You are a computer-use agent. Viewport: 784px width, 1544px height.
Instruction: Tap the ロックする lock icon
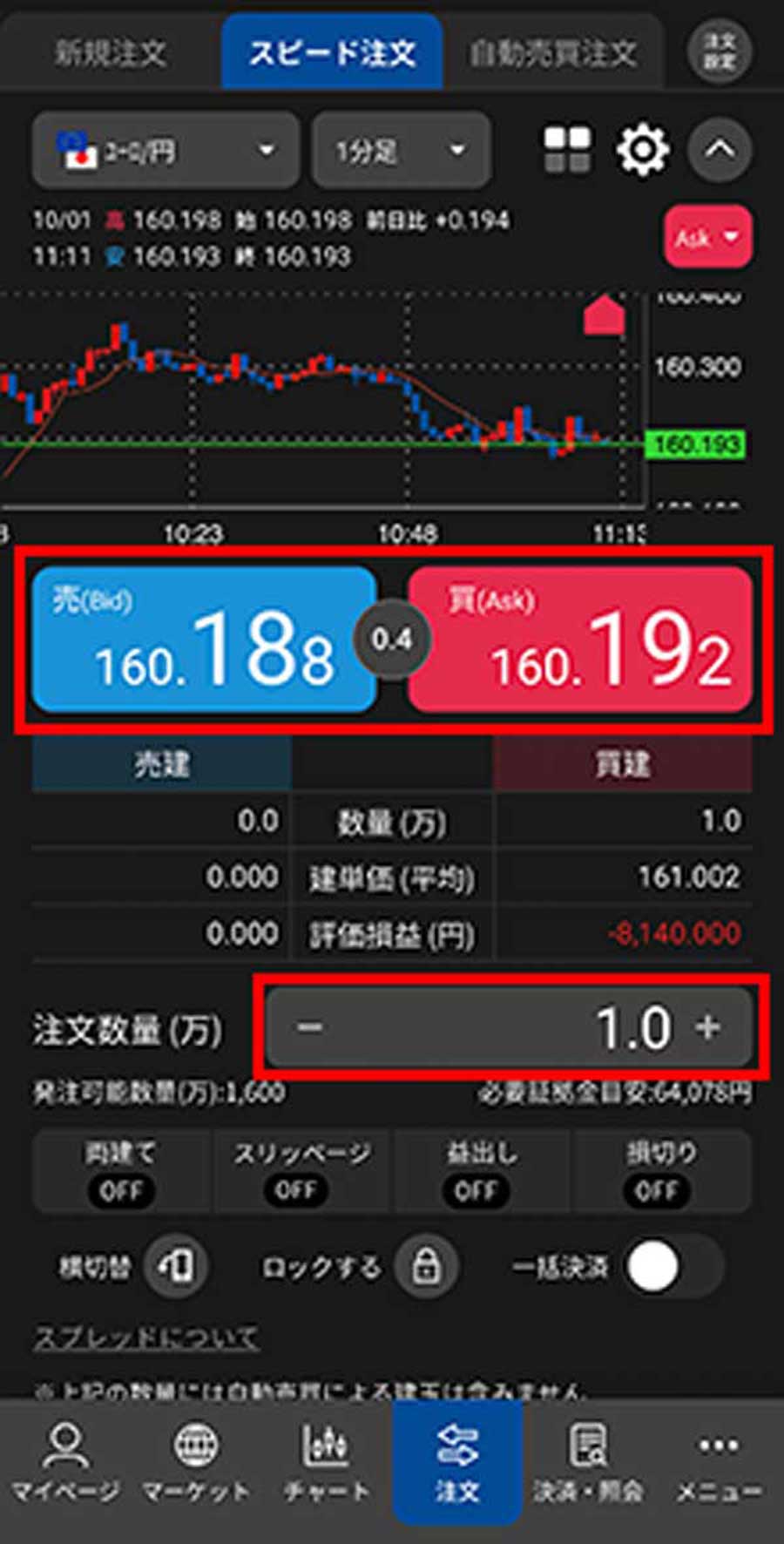(426, 1265)
